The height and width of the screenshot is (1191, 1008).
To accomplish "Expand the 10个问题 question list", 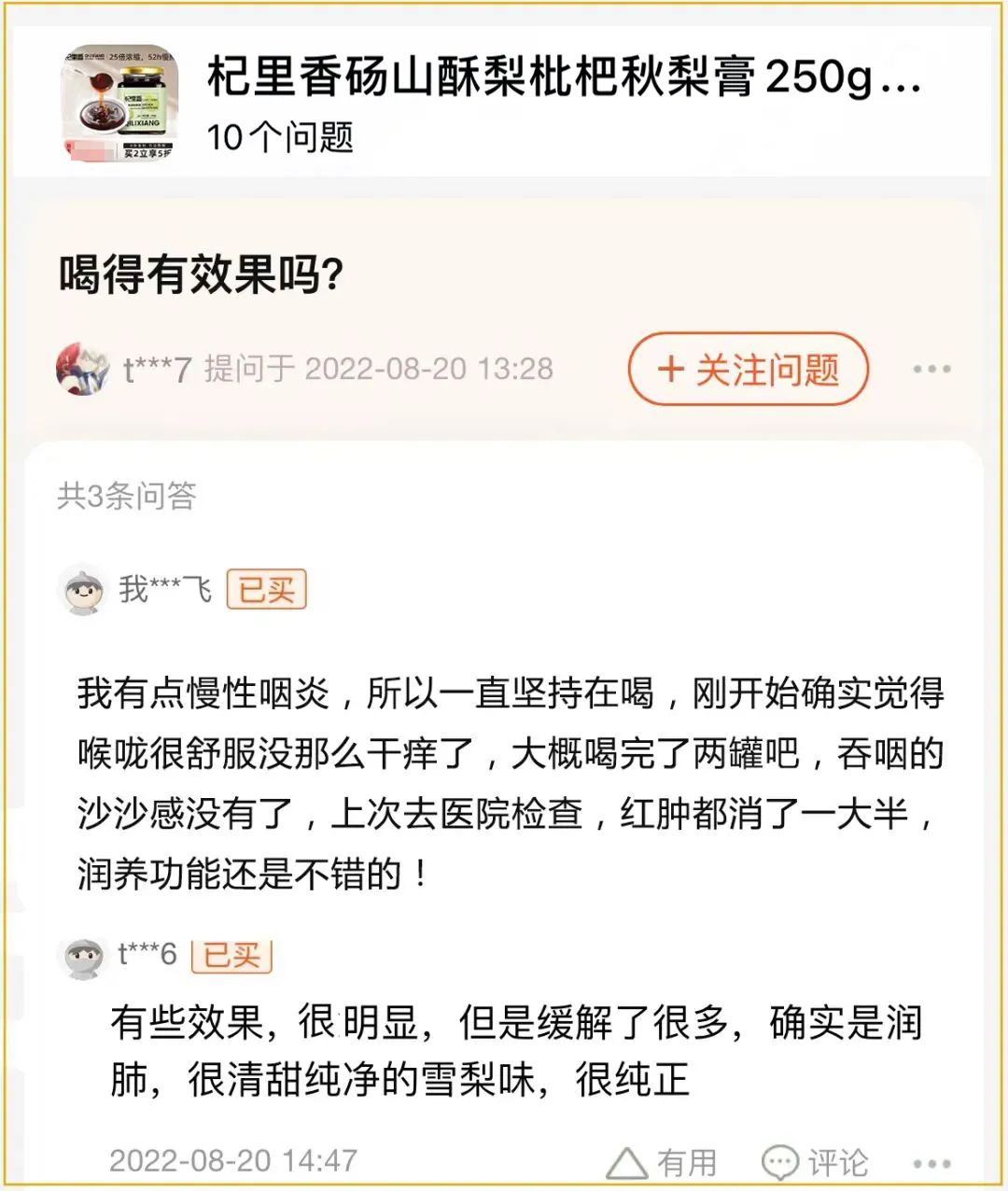I will pyautogui.click(x=280, y=137).
